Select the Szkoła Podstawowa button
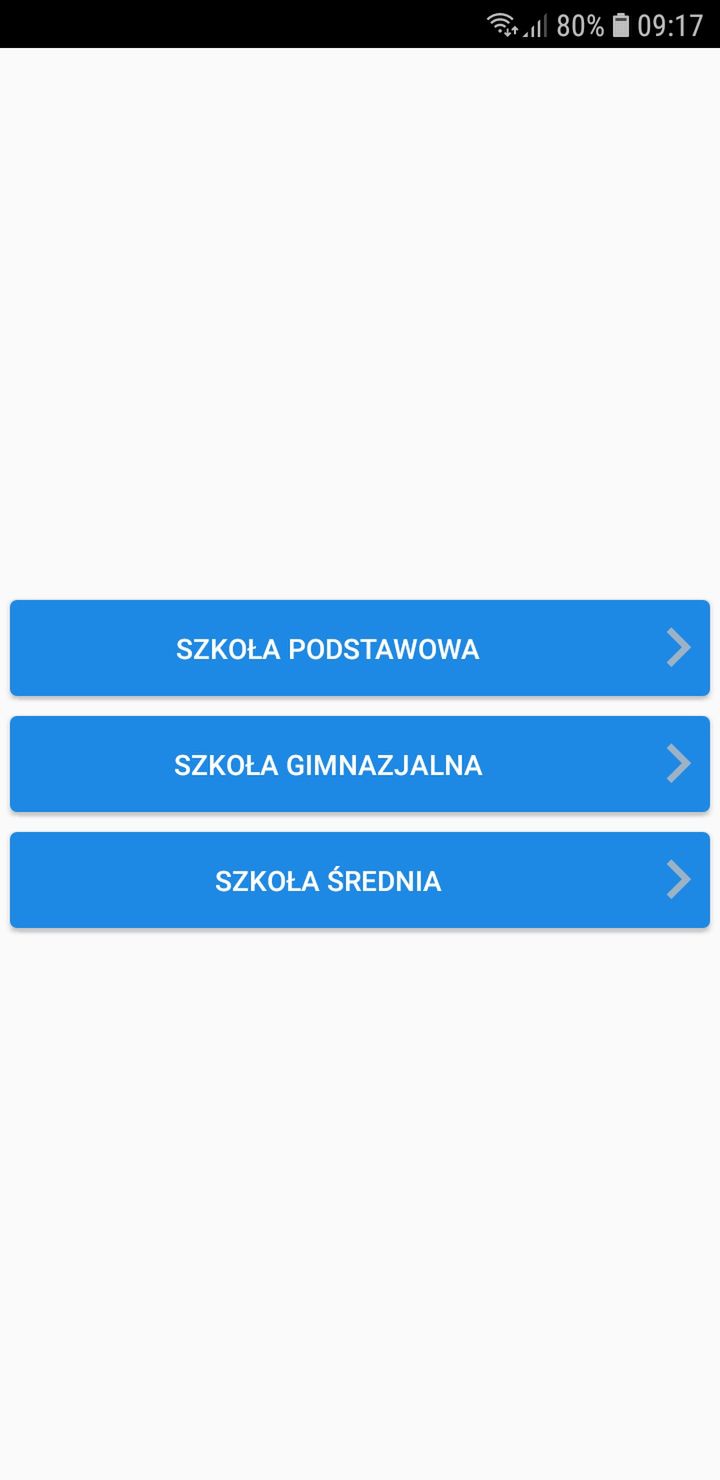Image resolution: width=720 pixels, height=1480 pixels. coord(360,648)
